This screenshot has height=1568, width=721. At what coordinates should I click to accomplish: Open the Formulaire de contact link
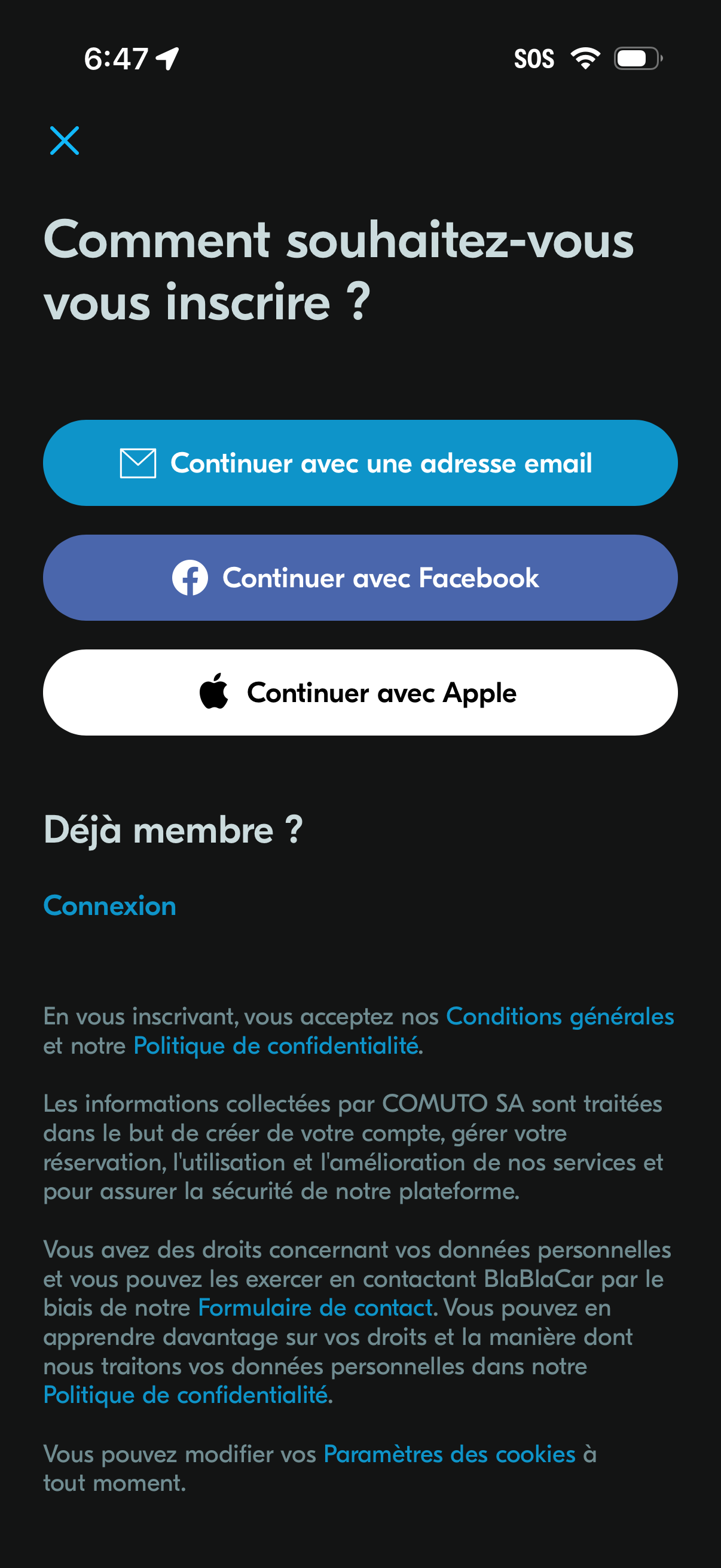(315, 1307)
